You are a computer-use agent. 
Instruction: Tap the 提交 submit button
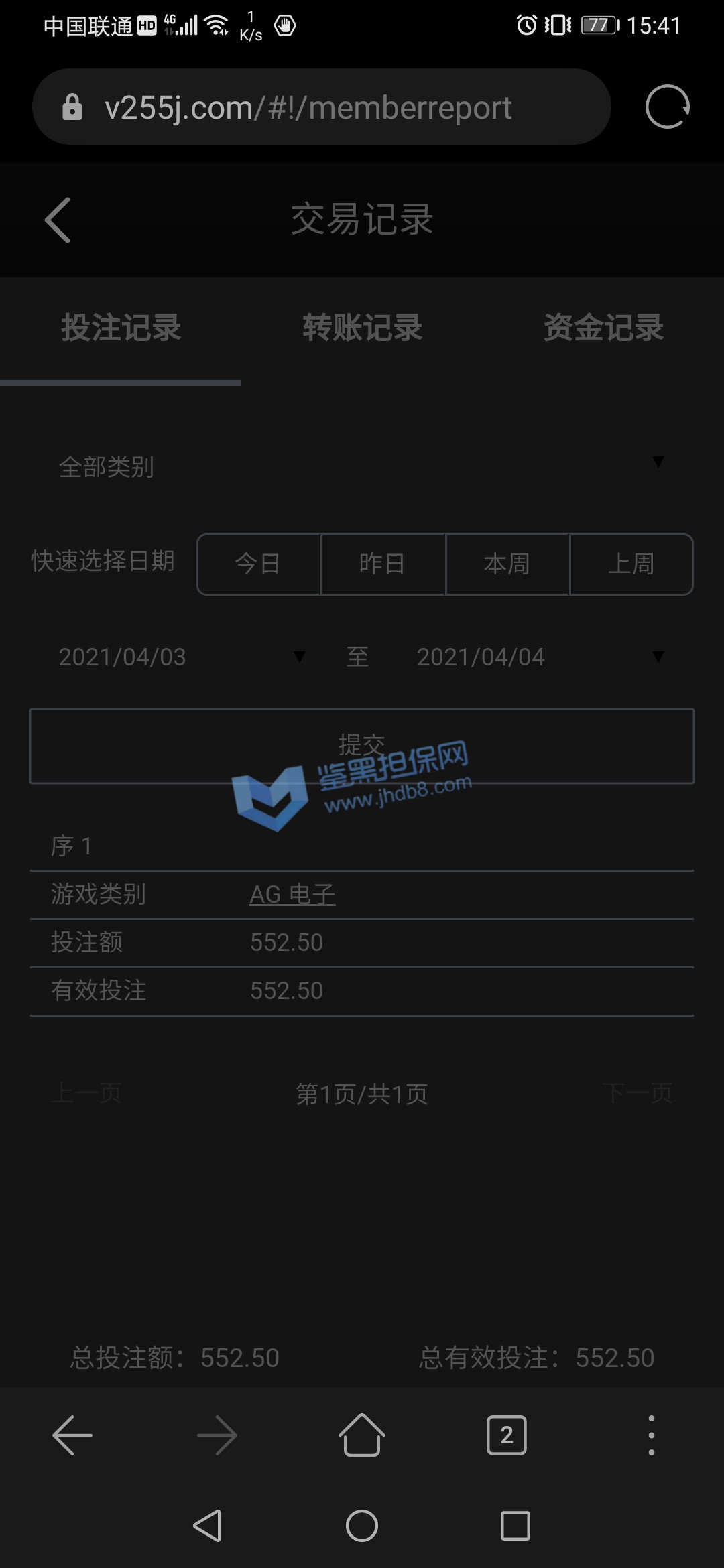[362, 746]
